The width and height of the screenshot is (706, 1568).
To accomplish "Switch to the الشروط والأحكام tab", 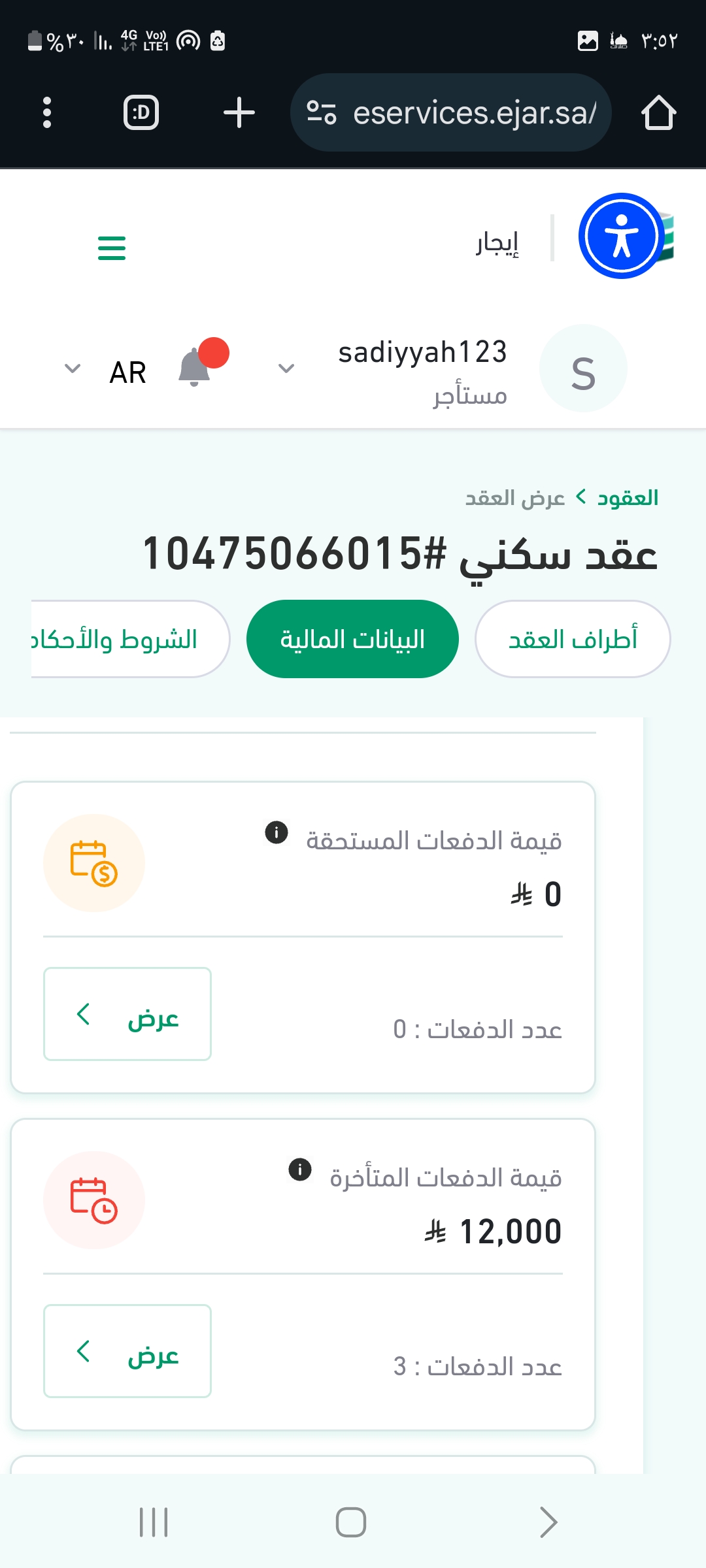I will pos(129,639).
